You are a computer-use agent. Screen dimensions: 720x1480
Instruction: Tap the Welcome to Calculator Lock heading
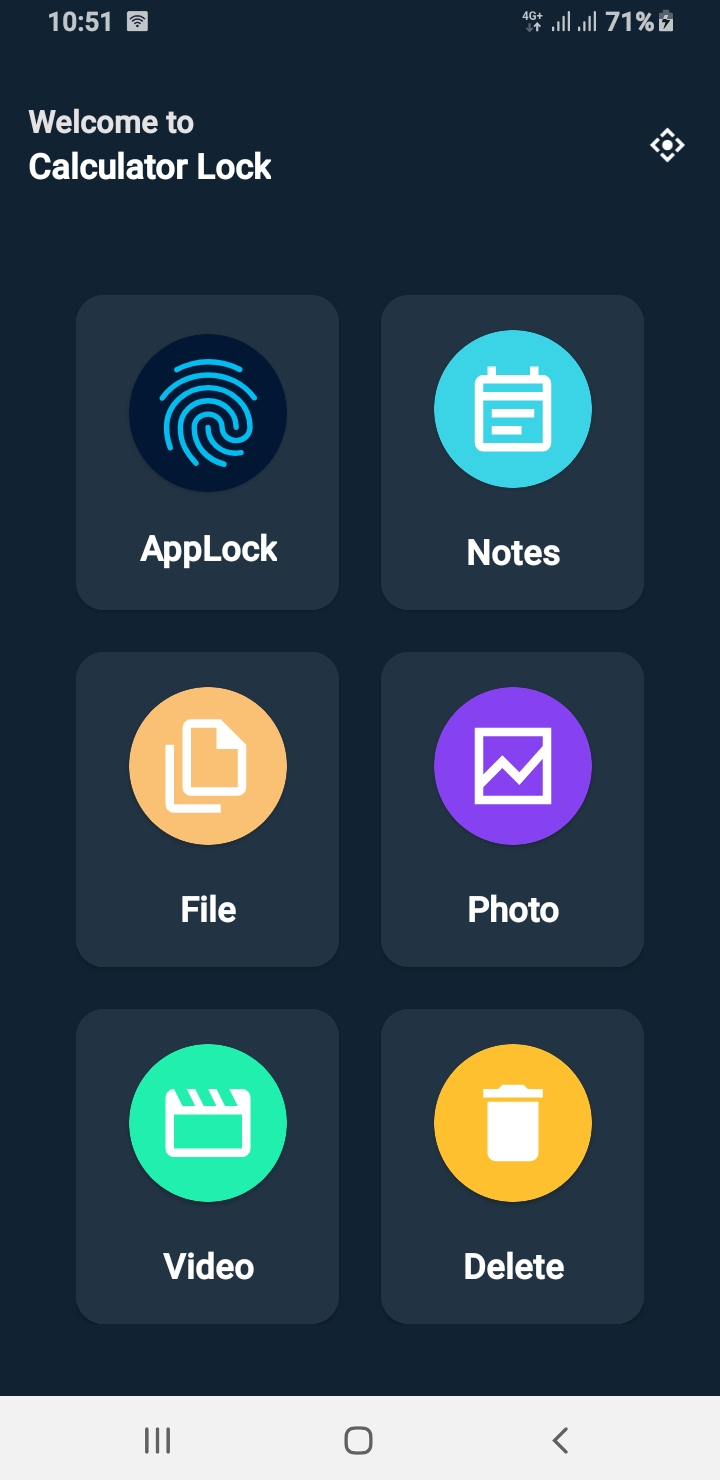pos(150,143)
